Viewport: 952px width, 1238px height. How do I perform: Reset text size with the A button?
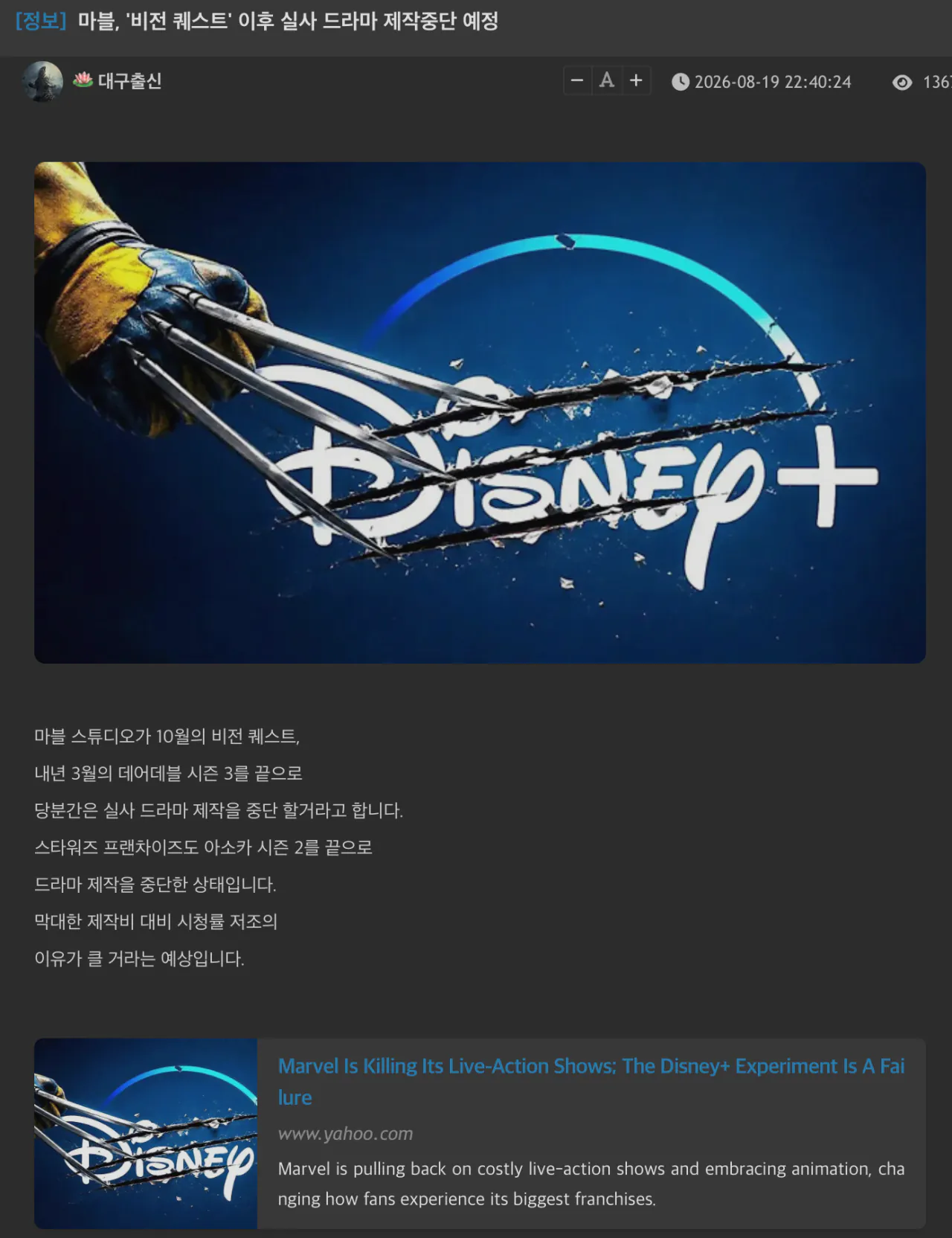(607, 80)
